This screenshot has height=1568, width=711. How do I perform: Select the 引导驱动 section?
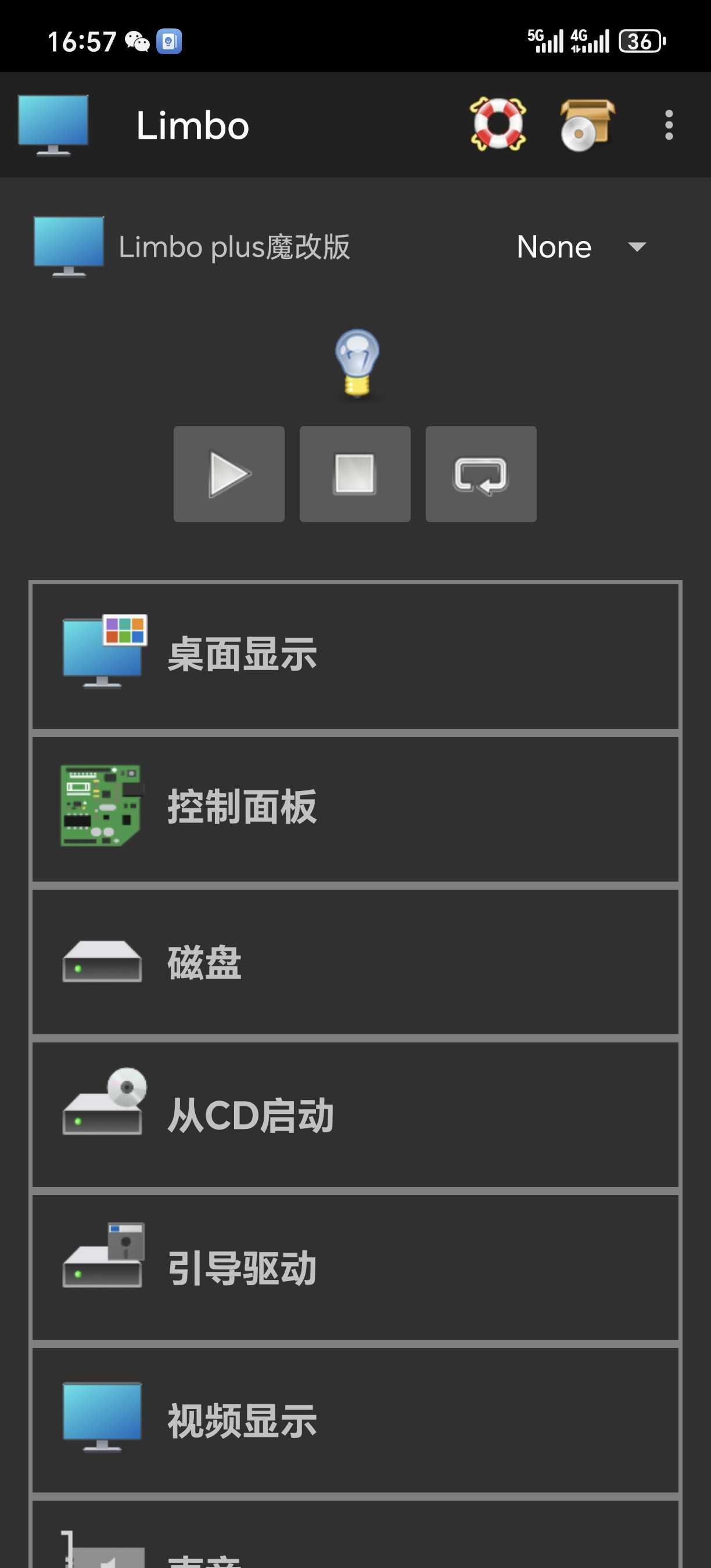(355, 1267)
